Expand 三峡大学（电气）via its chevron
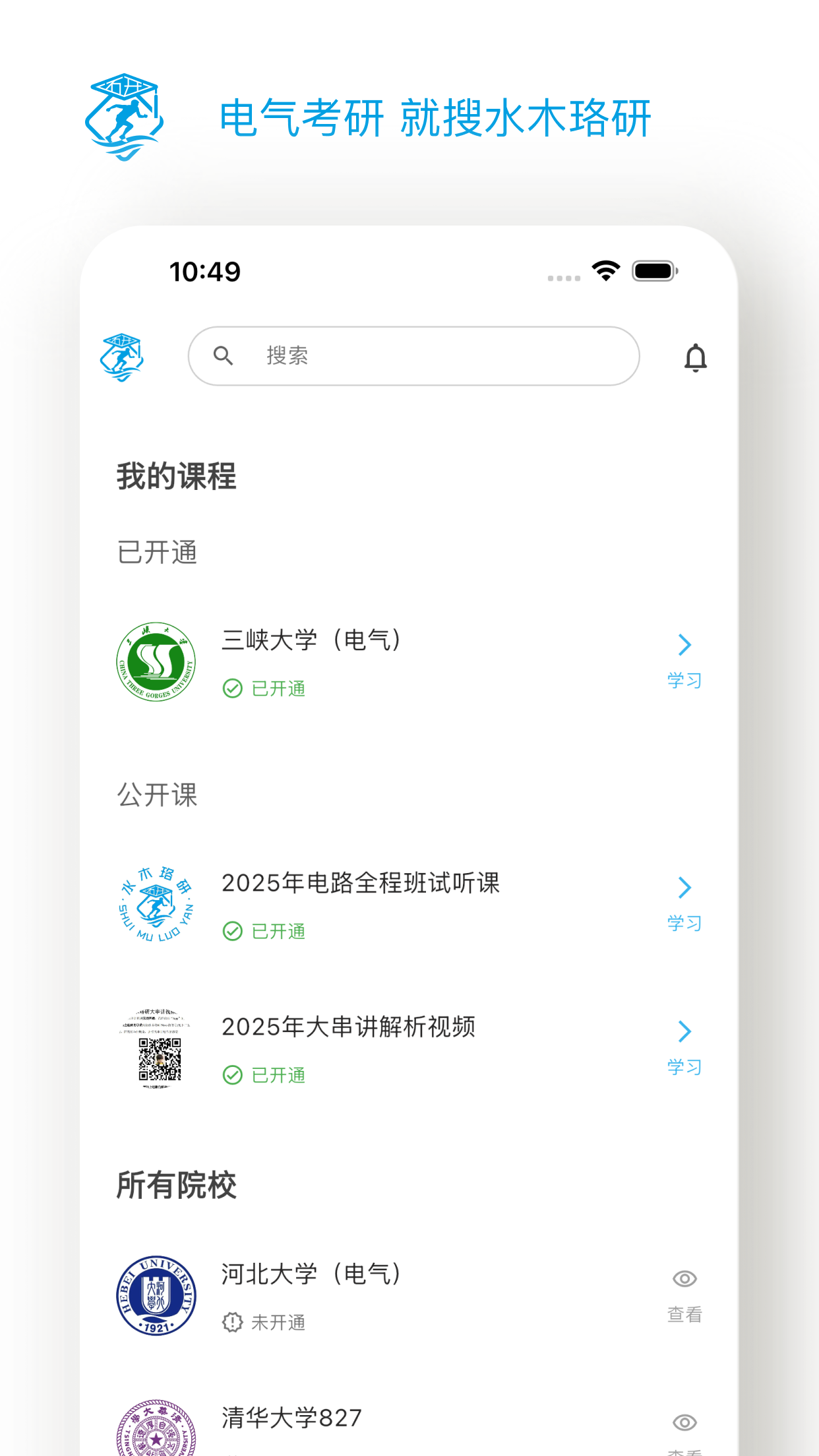The height and width of the screenshot is (1456, 819). click(x=684, y=644)
